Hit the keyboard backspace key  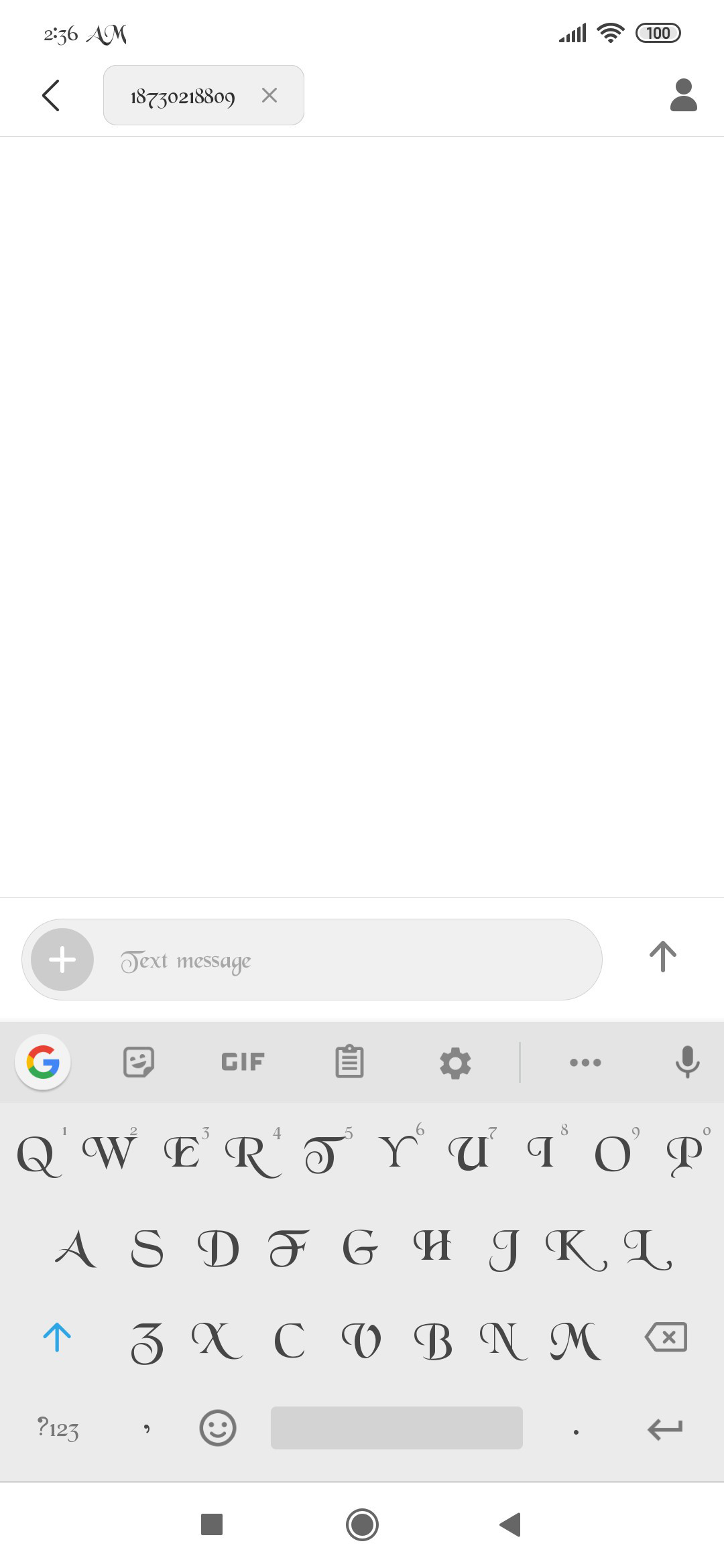point(666,1337)
